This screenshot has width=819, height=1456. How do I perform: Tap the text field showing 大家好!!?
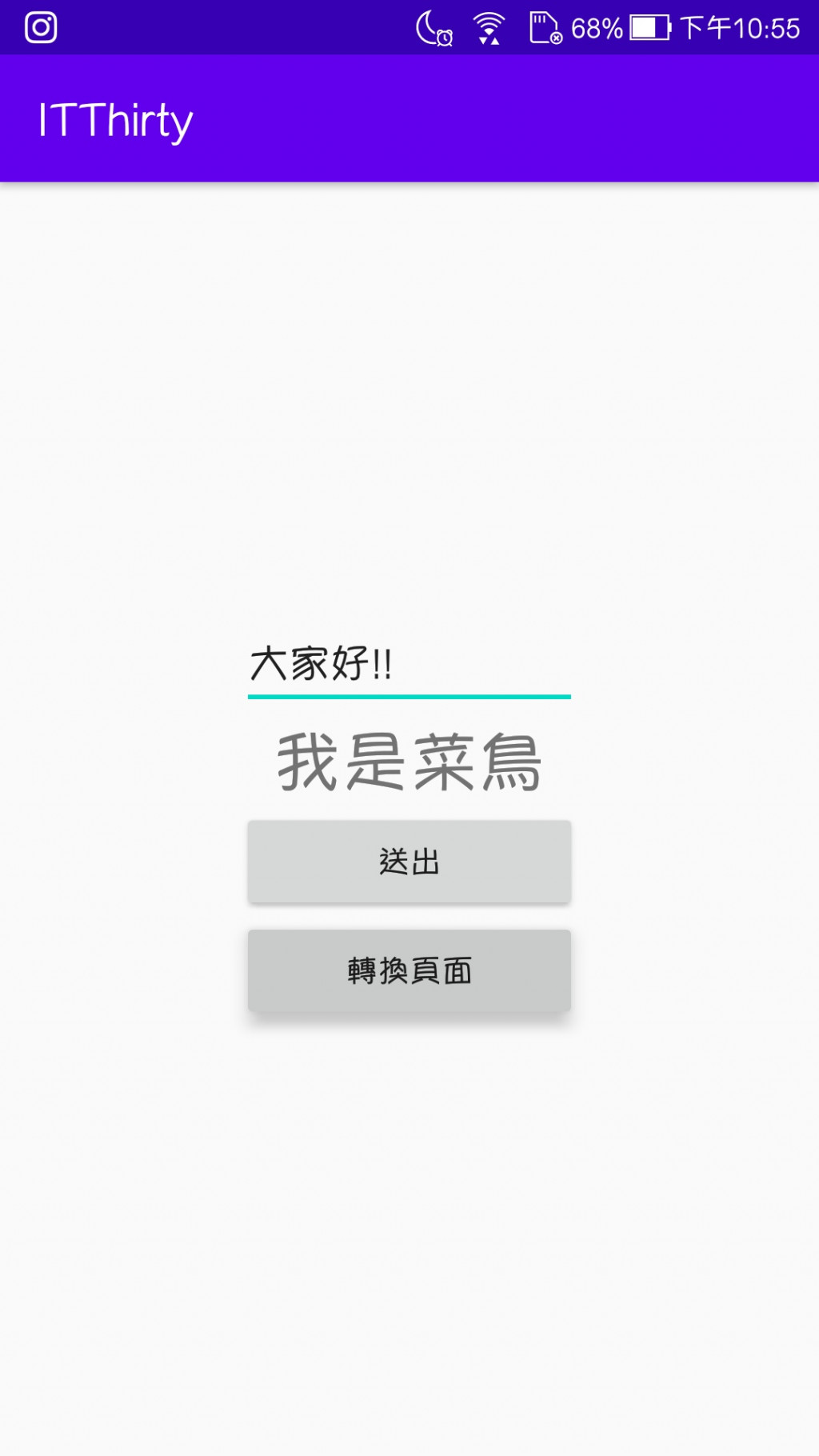pyautogui.click(x=409, y=666)
